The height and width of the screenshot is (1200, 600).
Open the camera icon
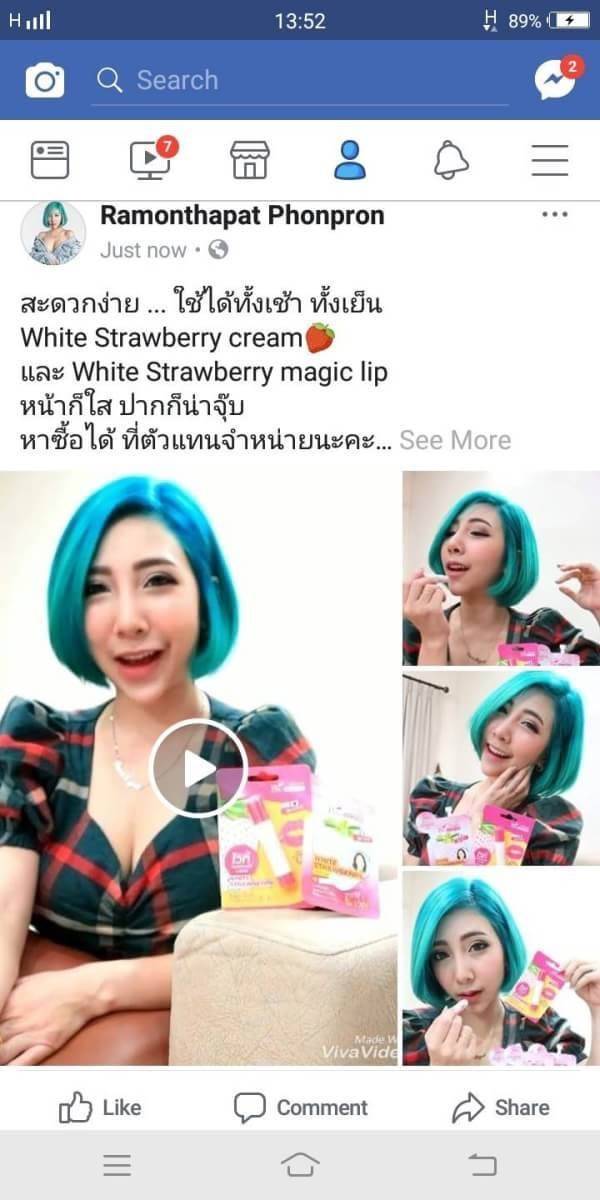(45, 80)
